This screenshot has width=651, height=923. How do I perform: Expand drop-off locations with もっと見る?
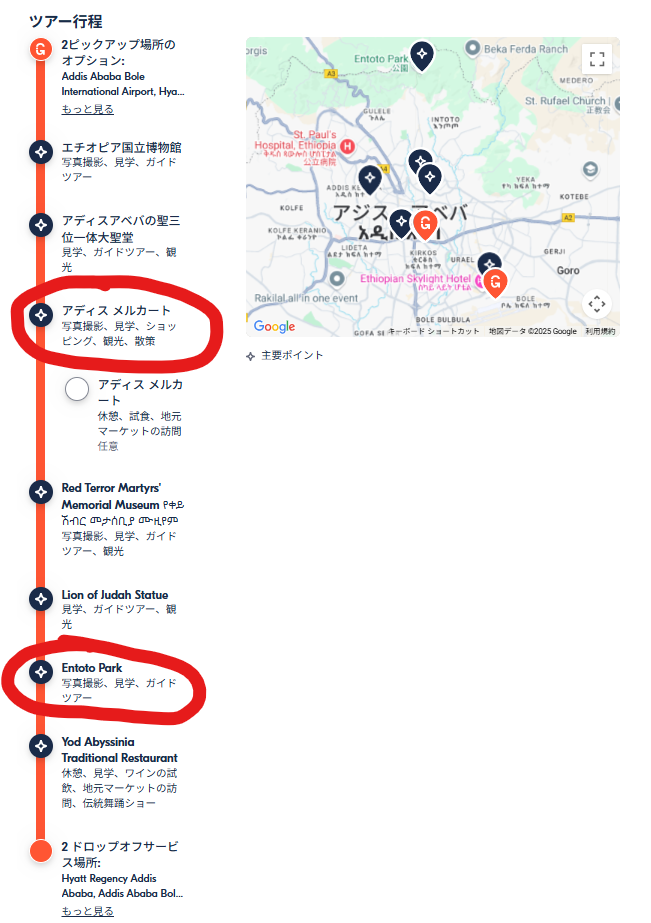(88, 911)
